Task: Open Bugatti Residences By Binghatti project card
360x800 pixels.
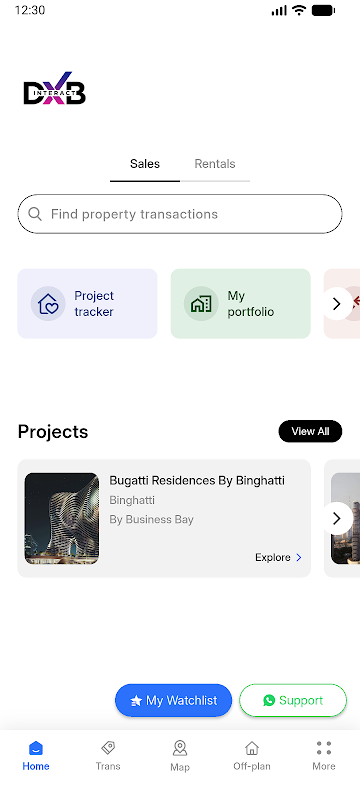Action: (x=164, y=518)
